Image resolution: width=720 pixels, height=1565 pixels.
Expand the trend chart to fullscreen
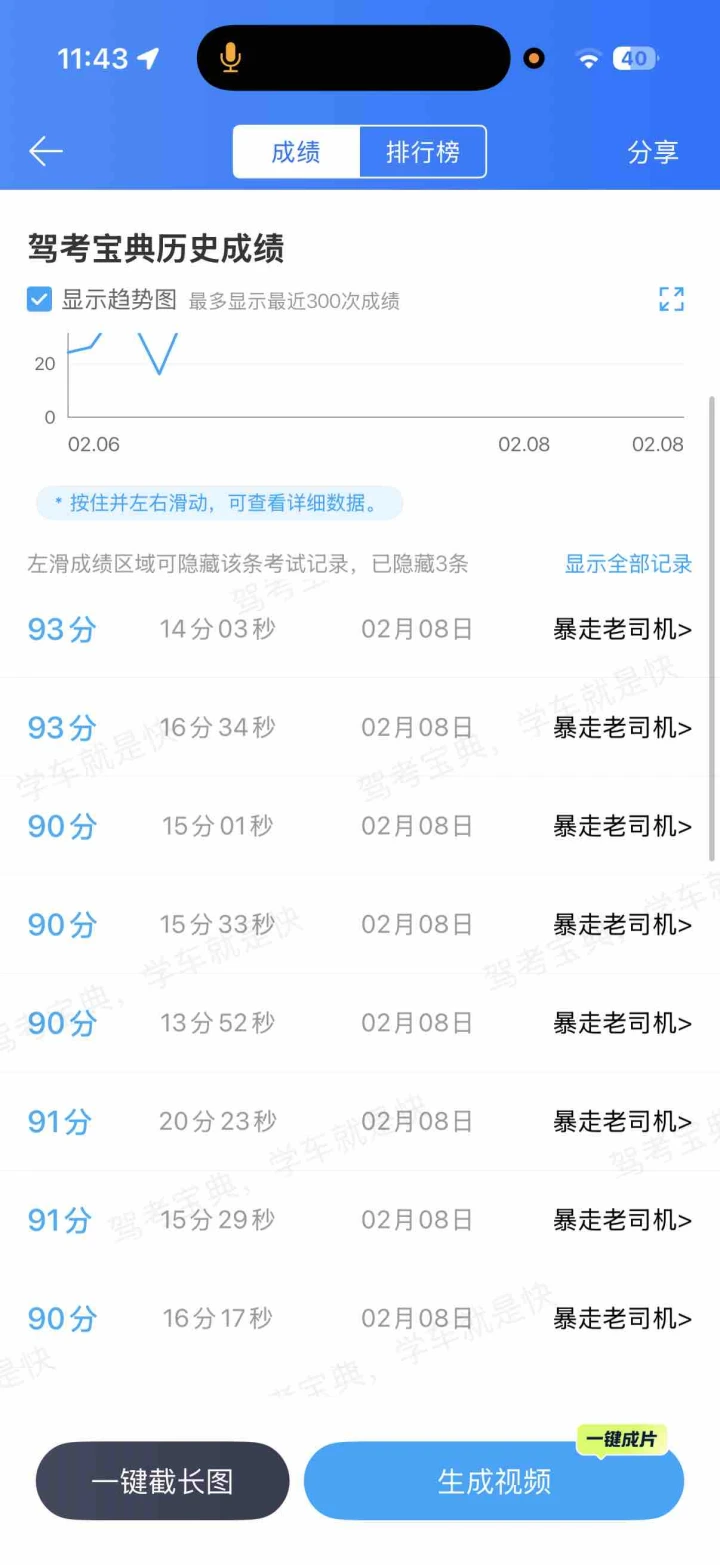coord(671,299)
